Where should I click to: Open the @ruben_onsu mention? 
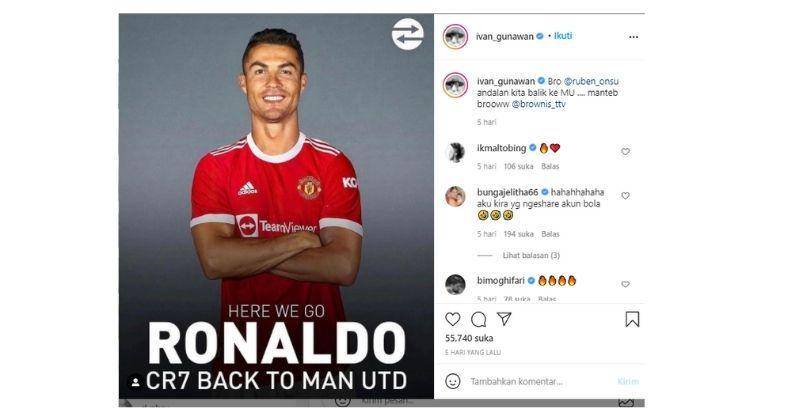click(x=585, y=80)
